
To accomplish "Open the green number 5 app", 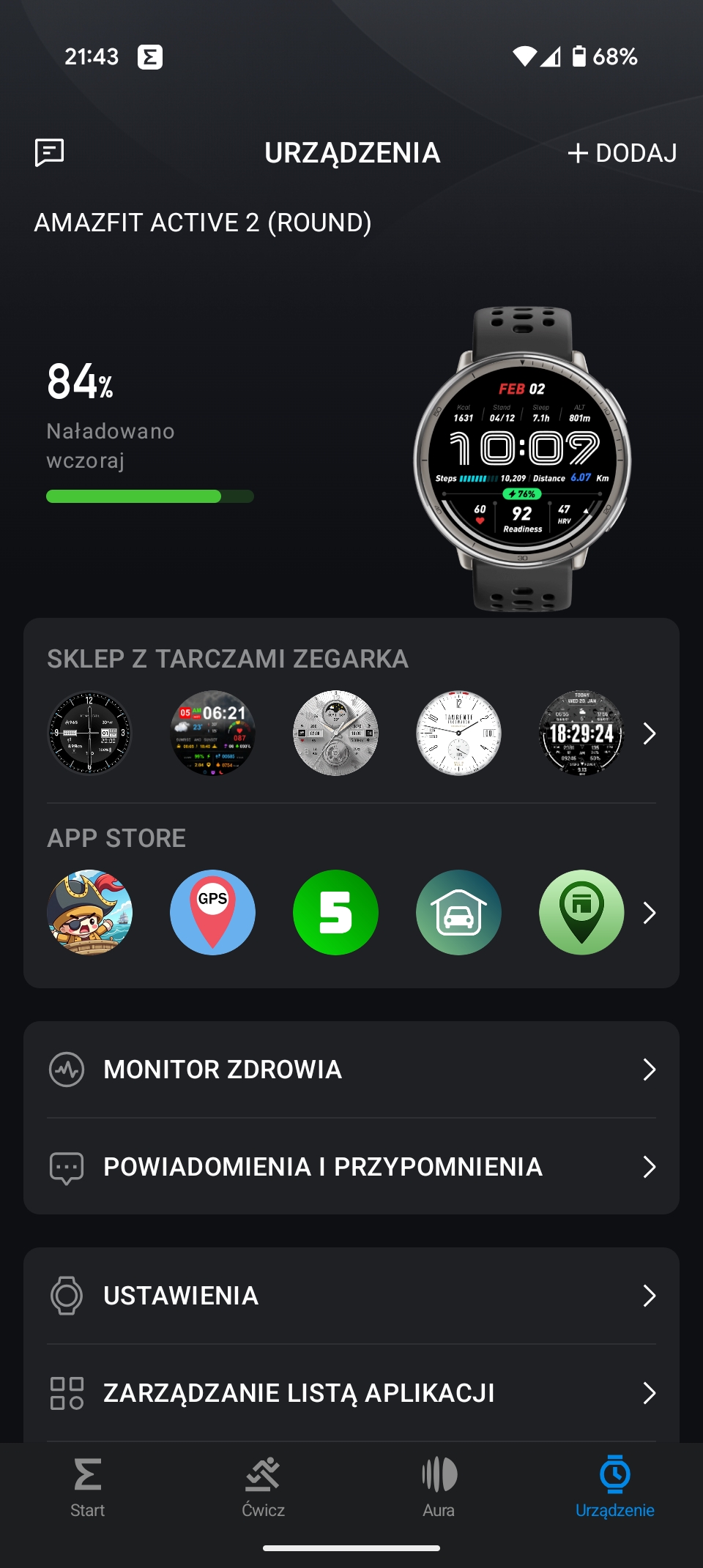I will click(335, 912).
